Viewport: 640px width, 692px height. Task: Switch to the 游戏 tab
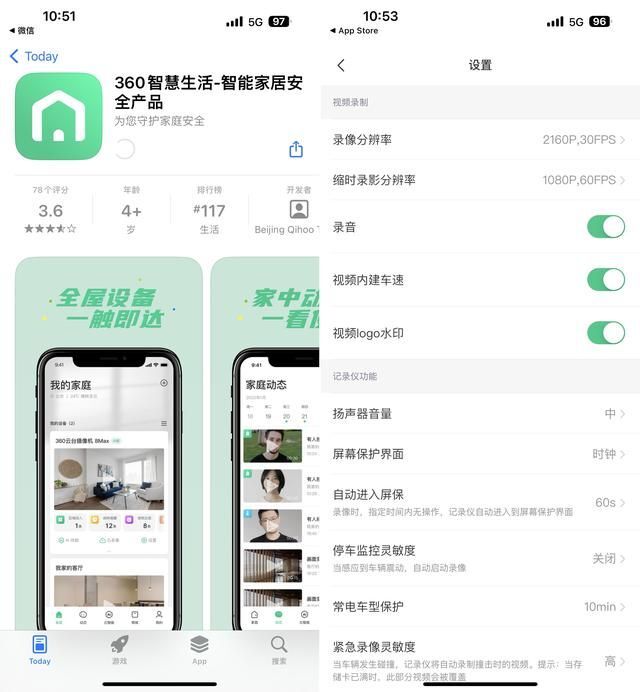coord(119,650)
